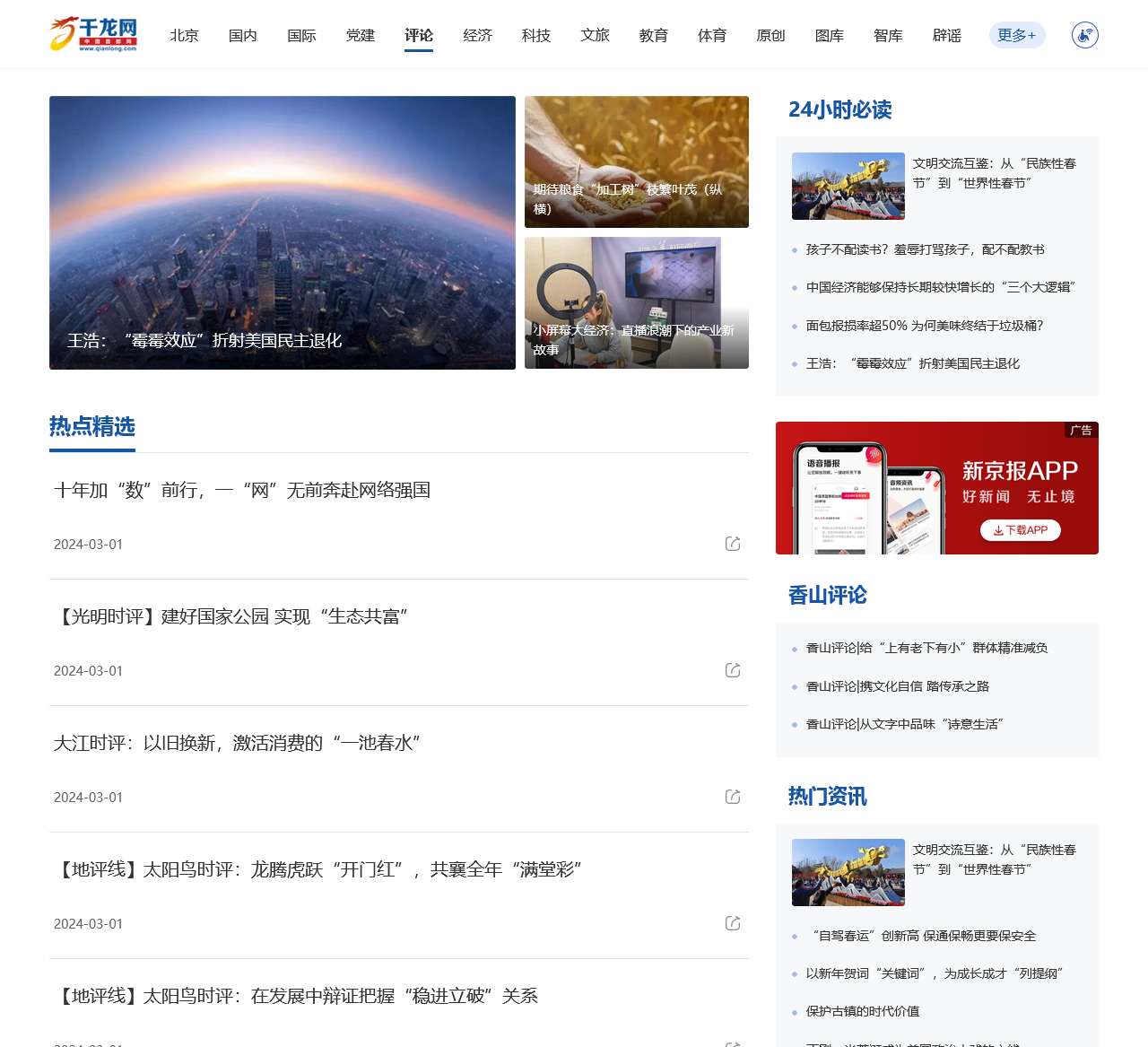Go to the 经济 channel
Screen dimensions: 1148x1047
[x=477, y=35]
